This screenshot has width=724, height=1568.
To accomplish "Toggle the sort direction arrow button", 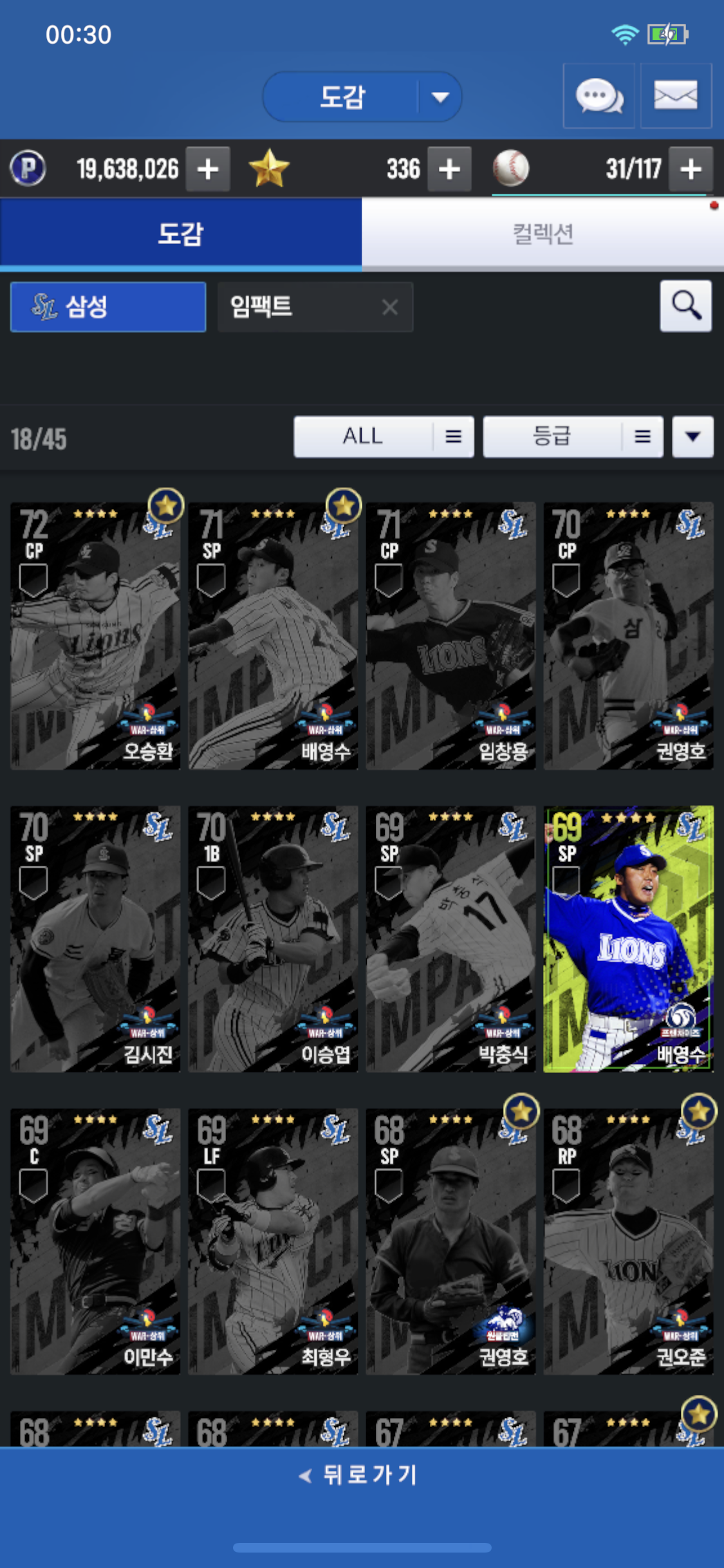I will click(692, 436).
